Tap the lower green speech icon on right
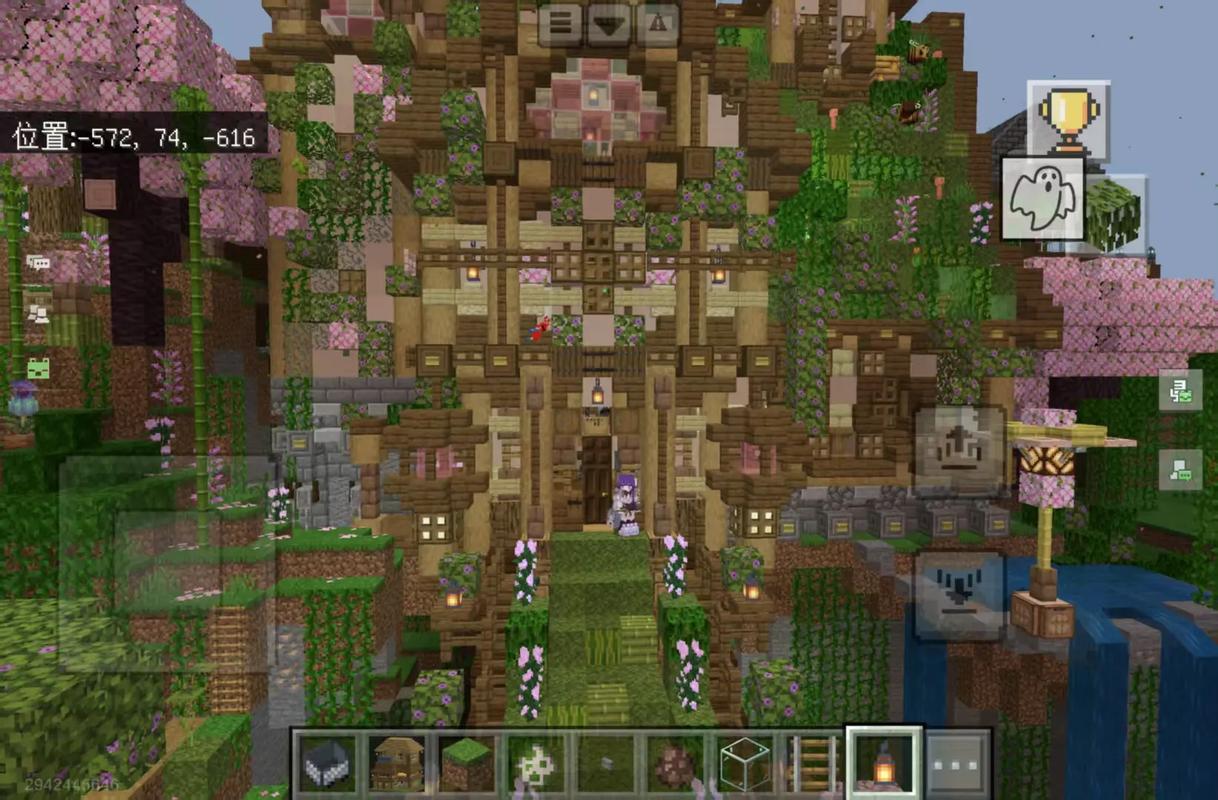Image resolution: width=1218 pixels, height=800 pixels. point(1180,469)
